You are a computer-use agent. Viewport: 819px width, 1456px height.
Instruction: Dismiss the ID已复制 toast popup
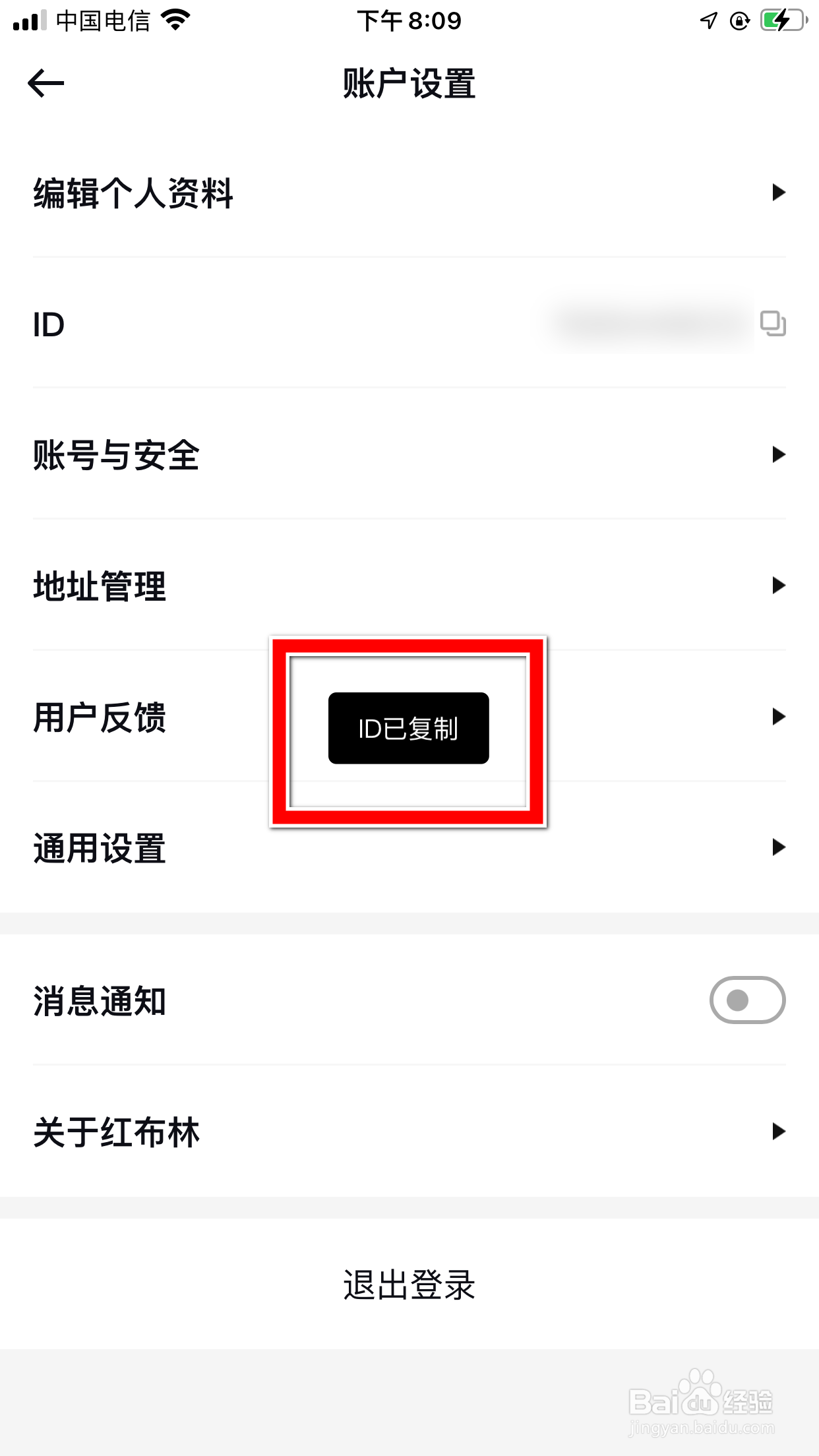(x=408, y=729)
